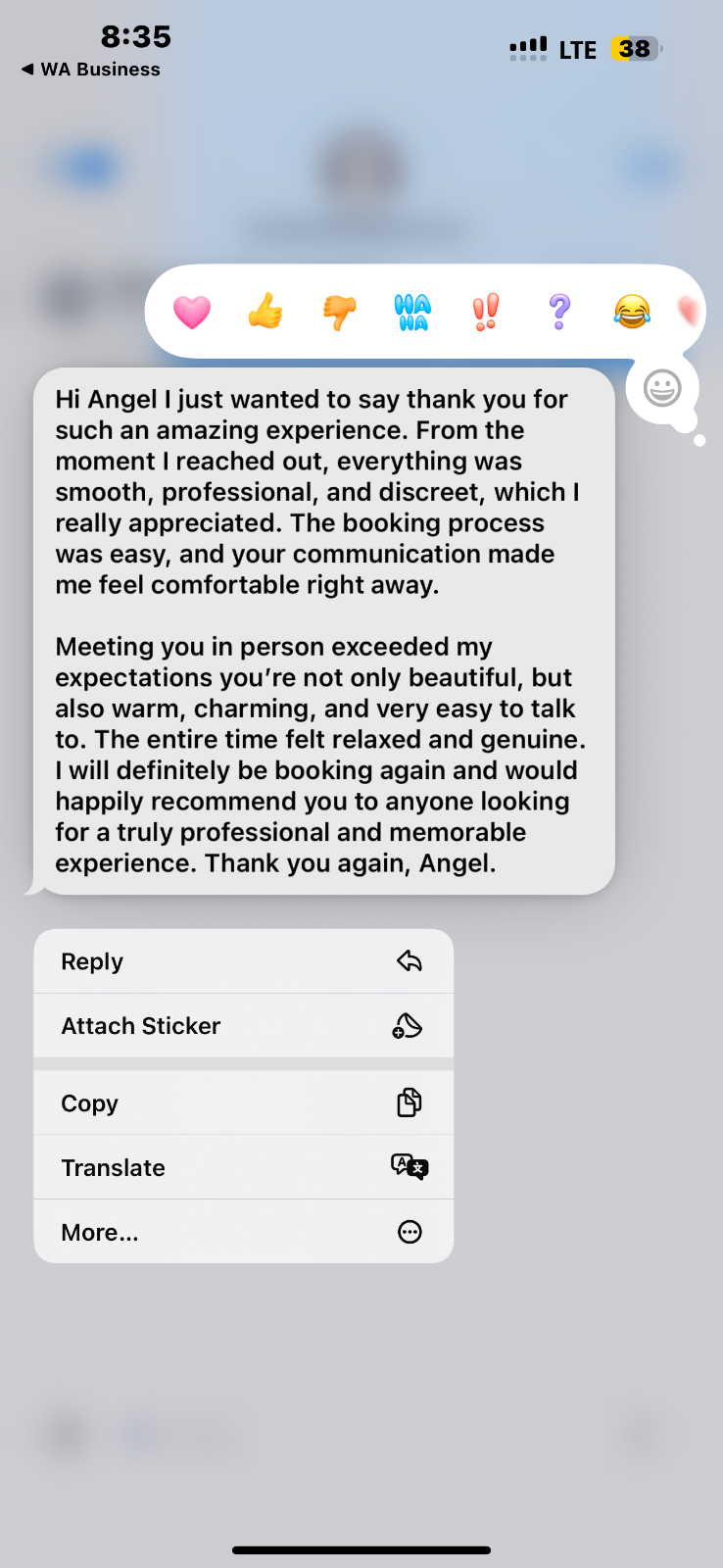Open More... options
The height and width of the screenshot is (1568, 723).
pyautogui.click(x=243, y=1232)
